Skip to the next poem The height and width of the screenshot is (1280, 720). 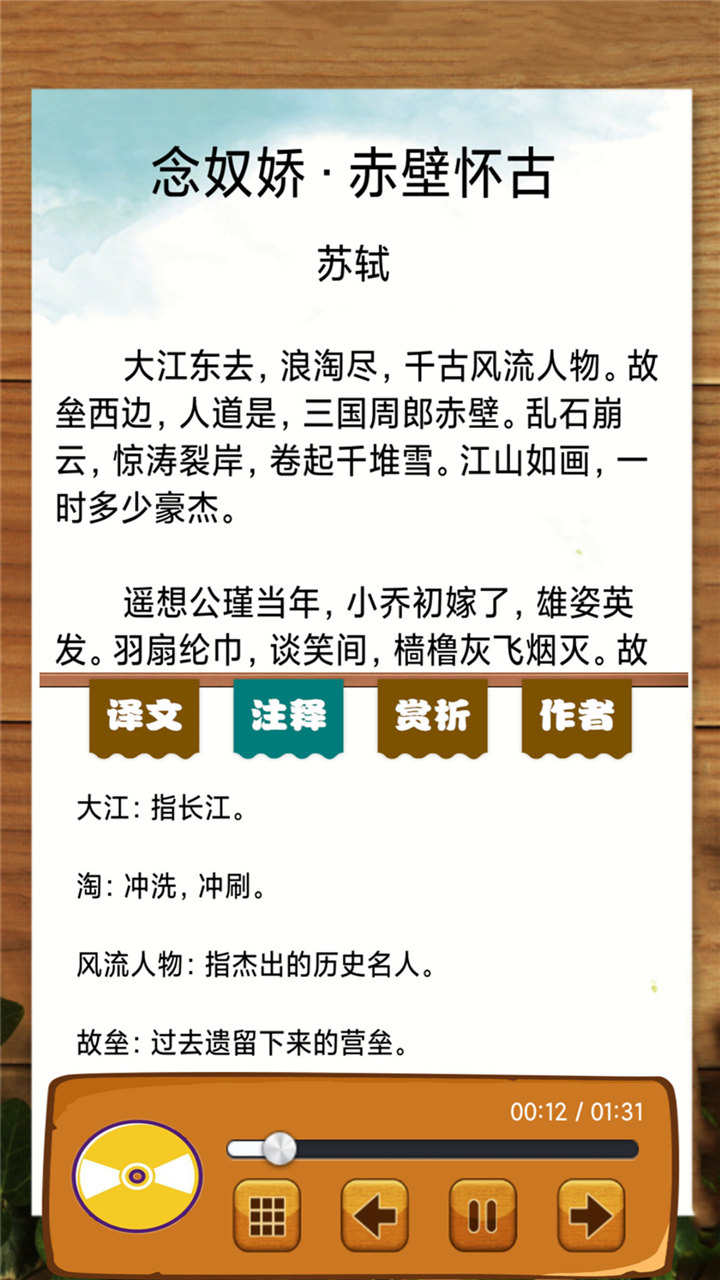tap(591, 1215)
